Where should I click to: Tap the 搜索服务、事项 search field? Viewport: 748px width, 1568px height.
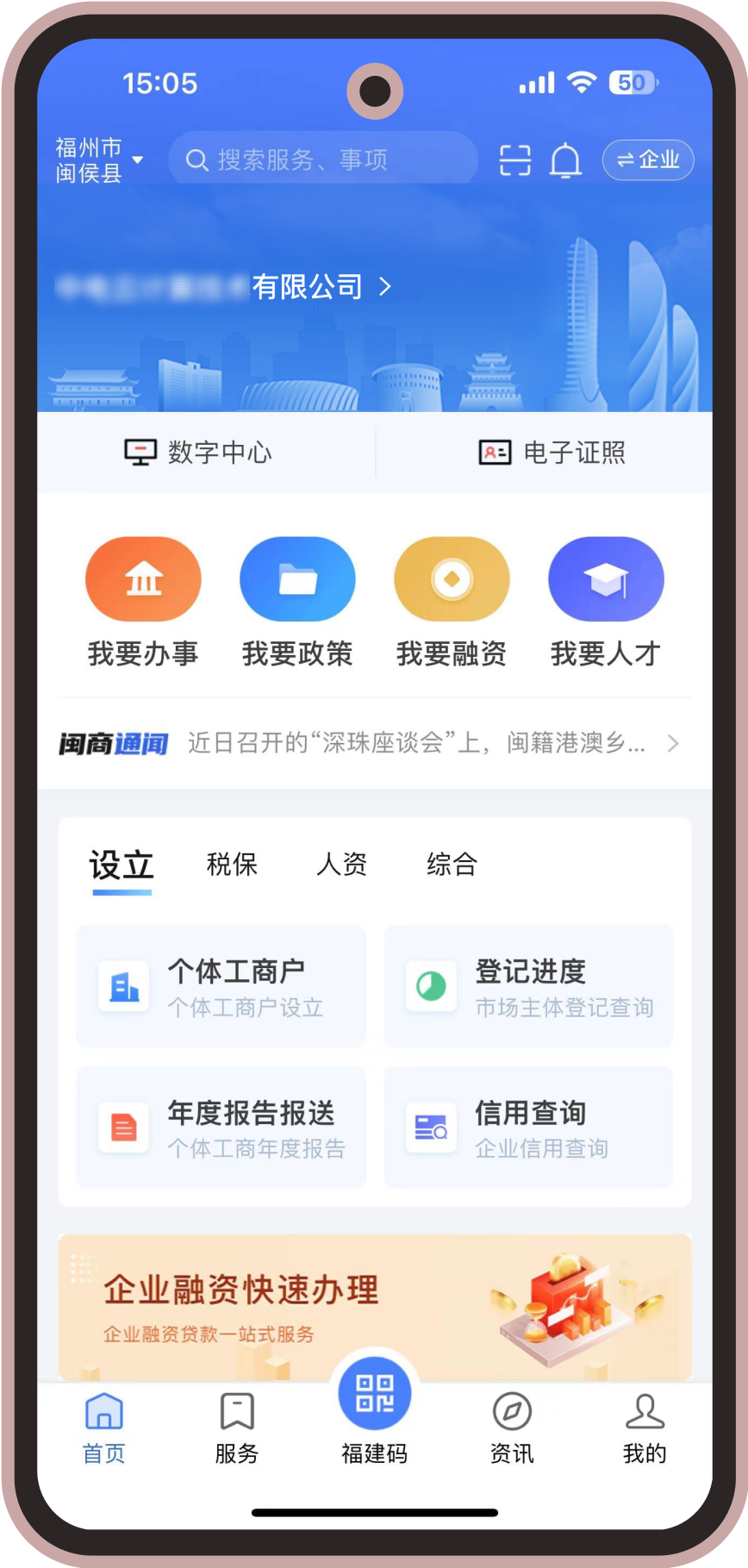pyautogui.click(x=323, y=159)
